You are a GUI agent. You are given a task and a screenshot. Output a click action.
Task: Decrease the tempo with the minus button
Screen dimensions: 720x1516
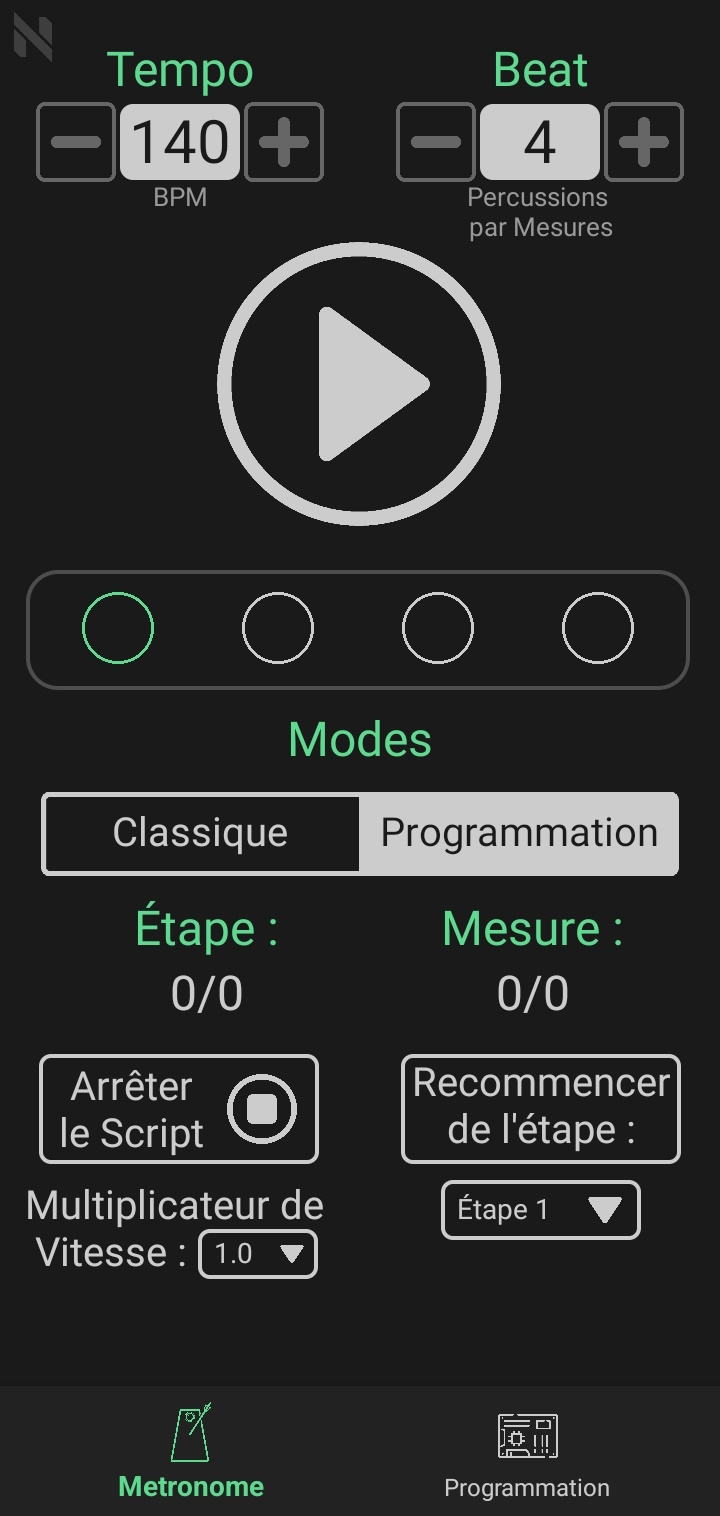point(76,142)
